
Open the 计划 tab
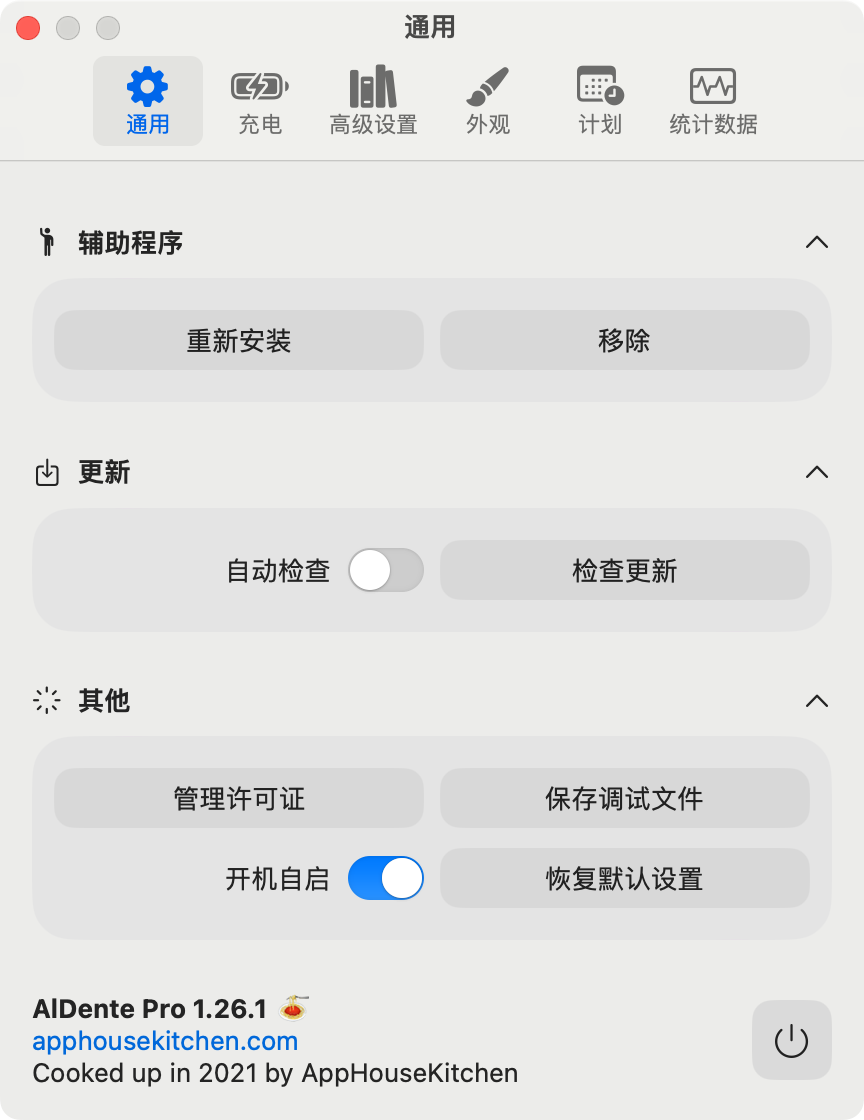pyautogui.click(x=600, y=101)
